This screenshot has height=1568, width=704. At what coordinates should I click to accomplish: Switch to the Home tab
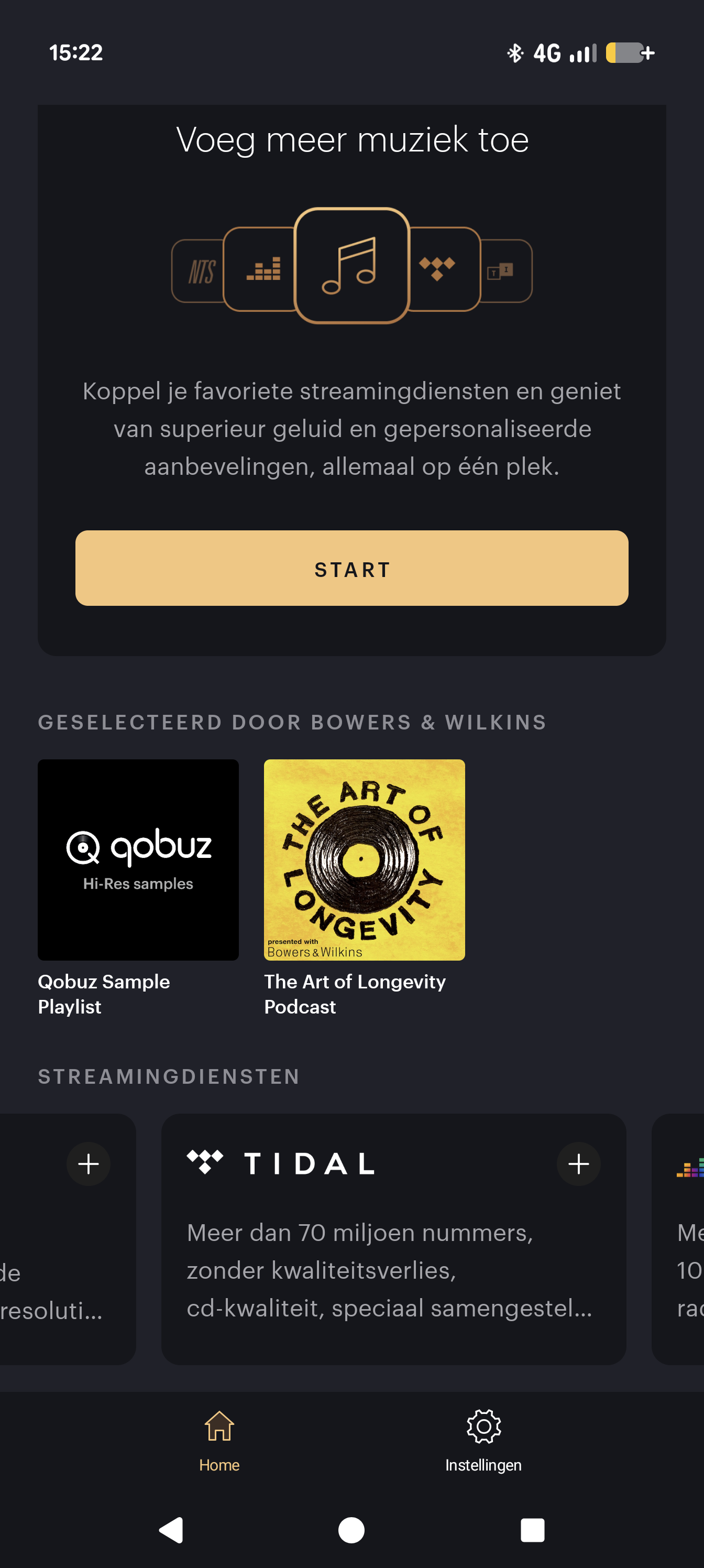[219, 1441]
